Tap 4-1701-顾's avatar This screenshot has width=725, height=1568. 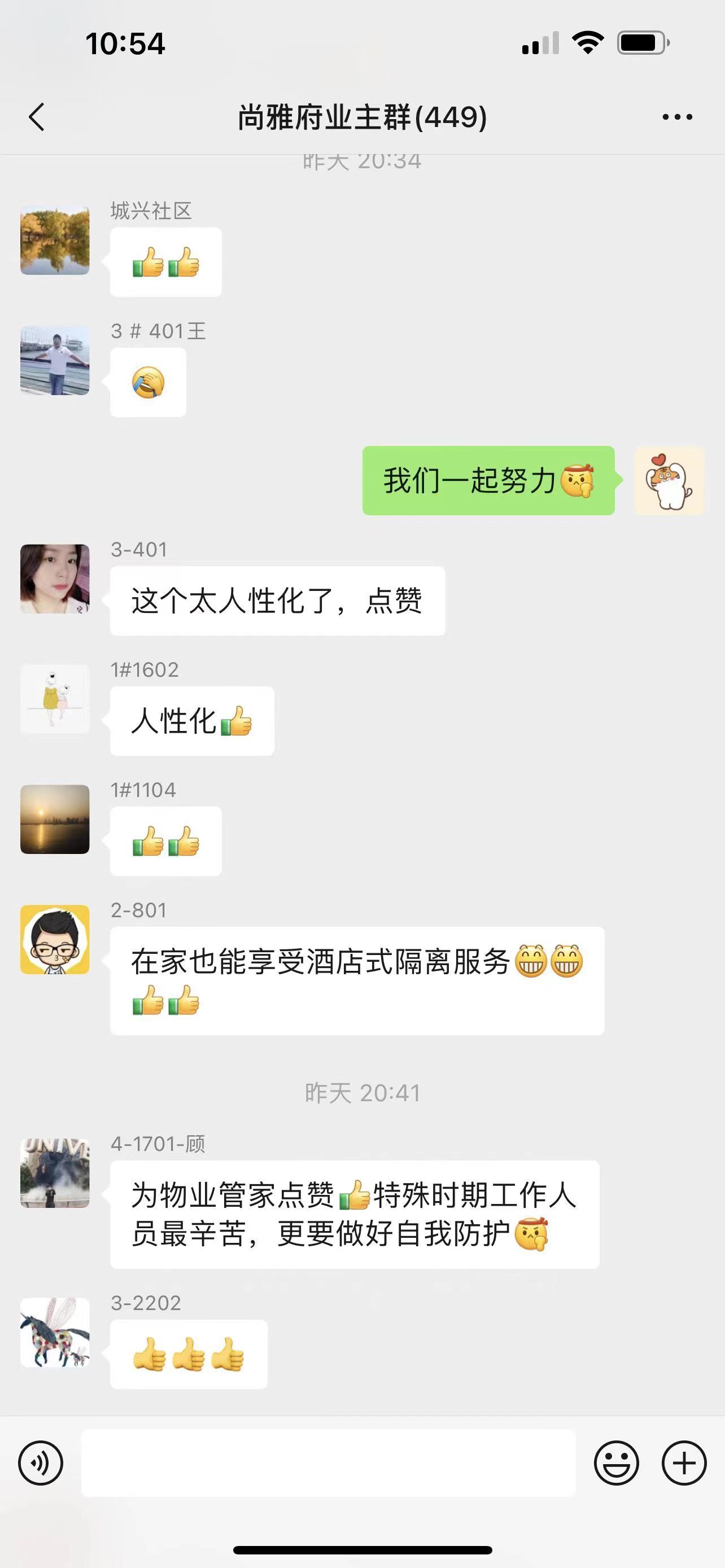click(54, 1175)
